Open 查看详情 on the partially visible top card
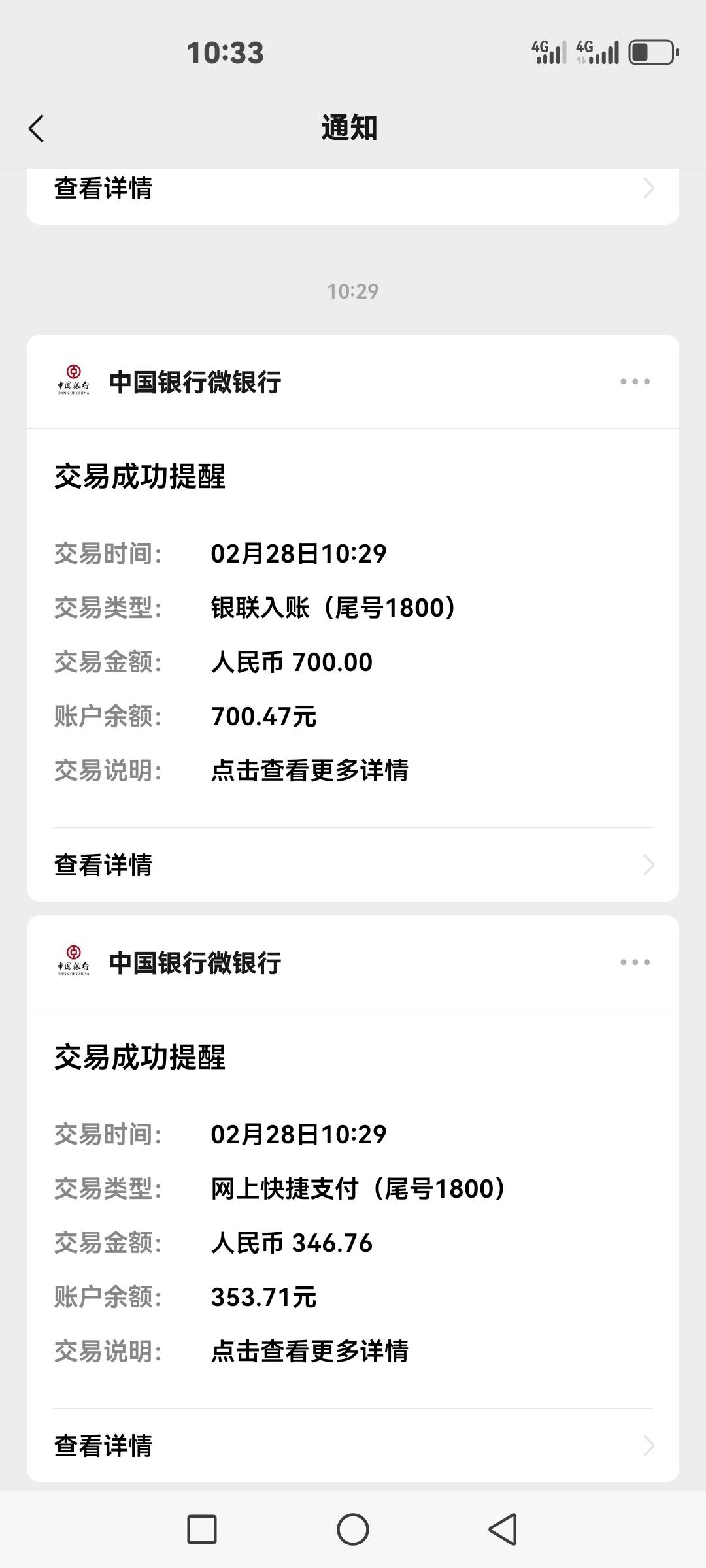The height and width of the screenshot is (1568, 706). click(353, 189)
